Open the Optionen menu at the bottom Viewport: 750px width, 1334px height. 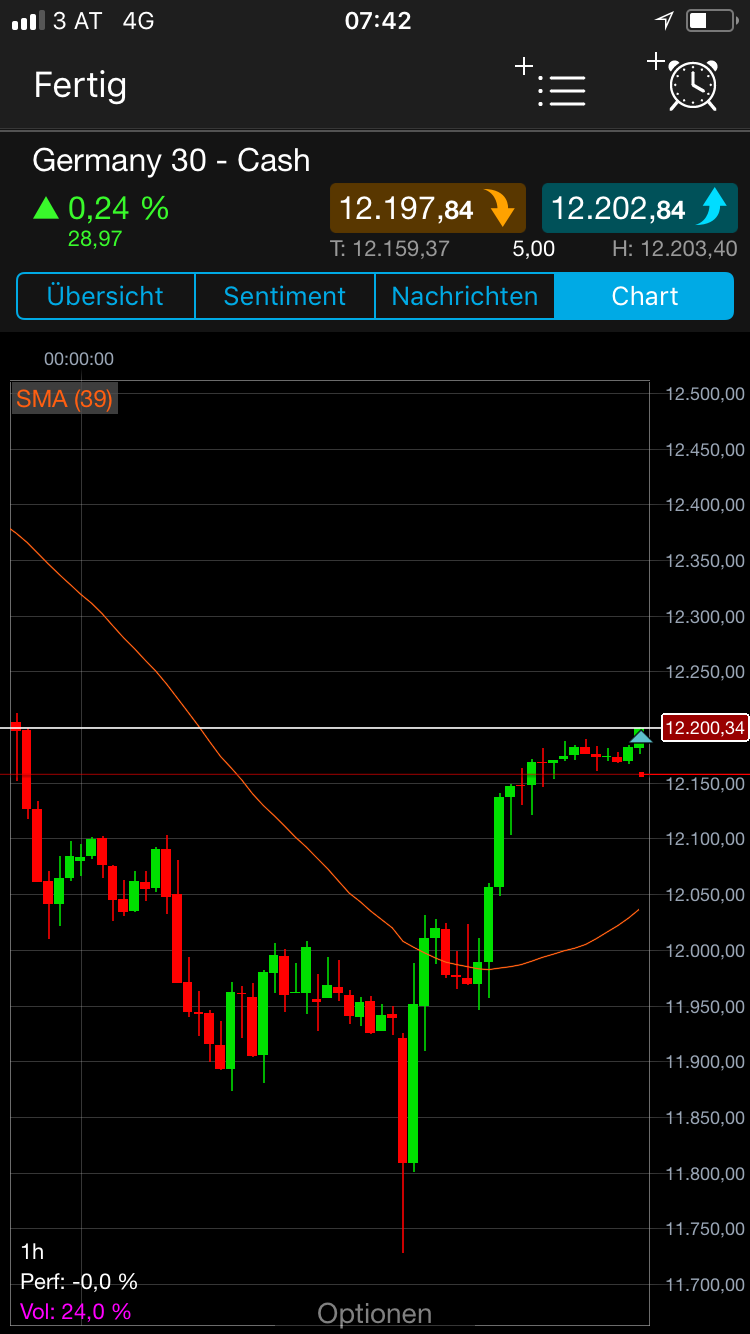point(374,1312)
